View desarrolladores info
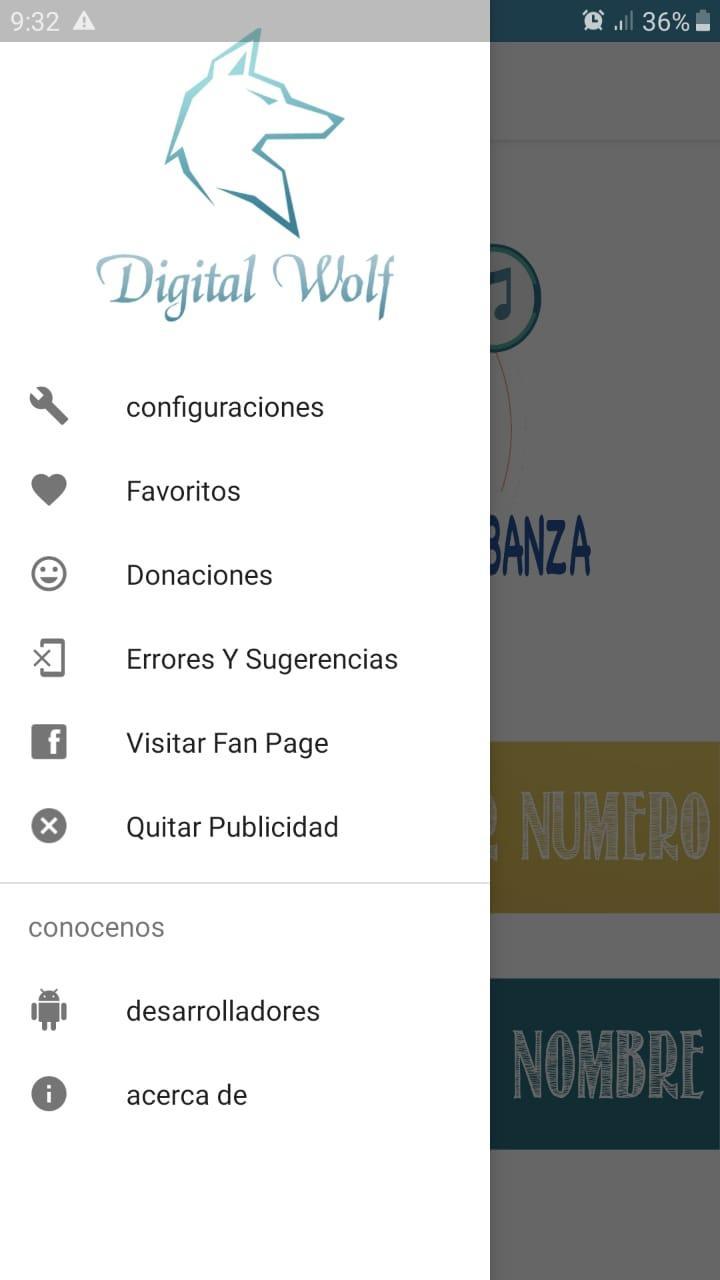720x1280 pixels. tap(222, 1011)
